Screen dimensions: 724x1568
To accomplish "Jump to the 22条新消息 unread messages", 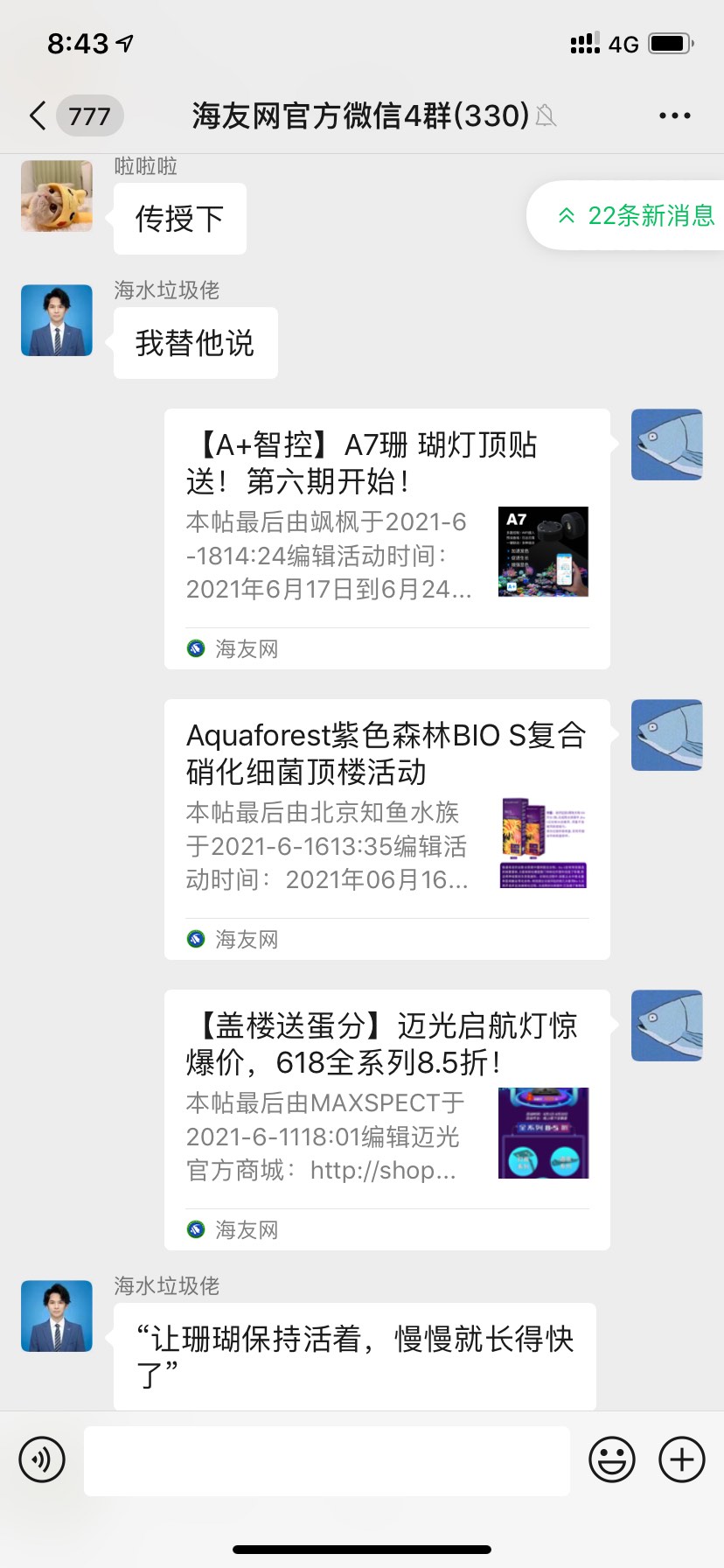I will coord(636,215).
